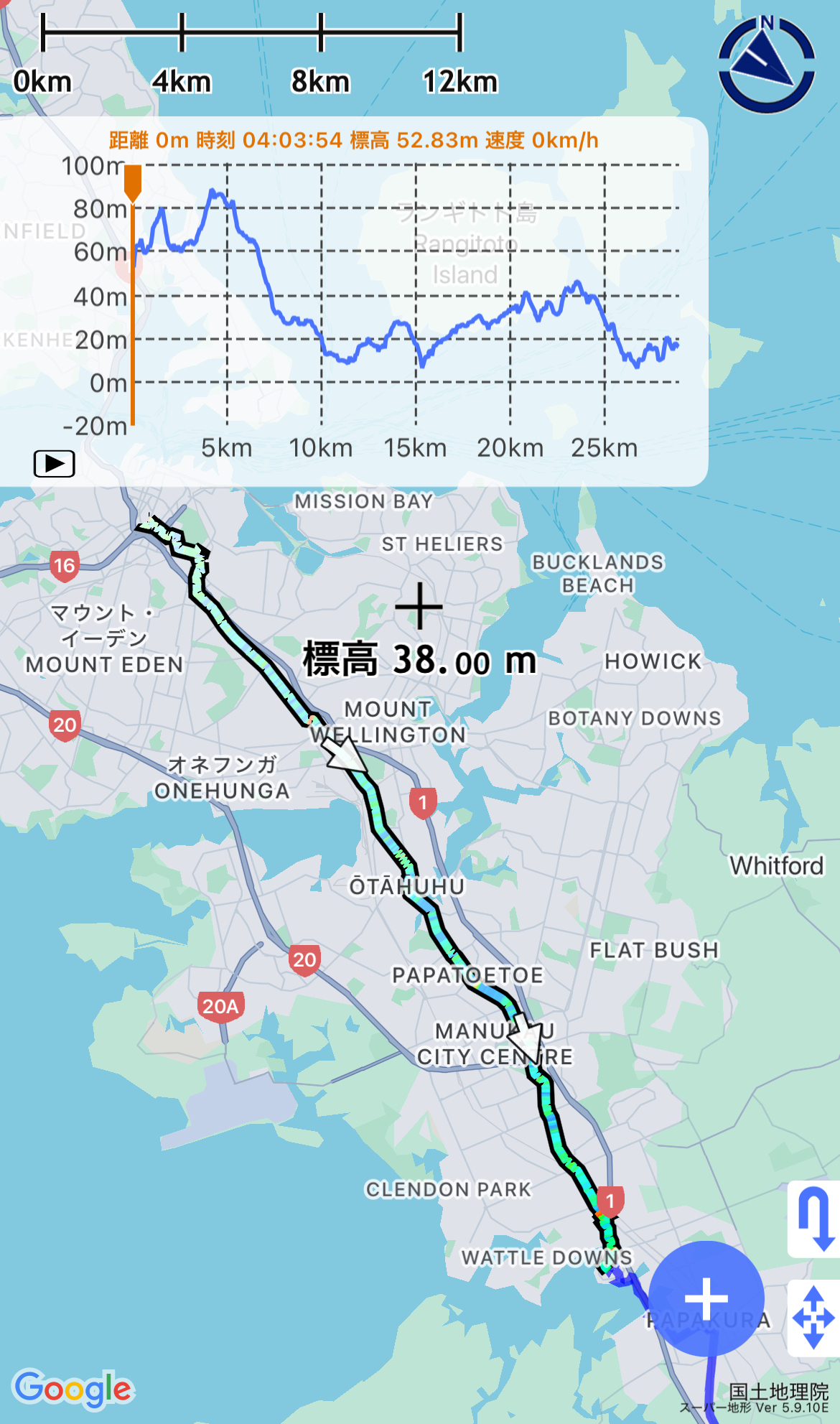840x1424 pixels.
Task: Tap the U-turn arrow button
Action: [814, 1219]
